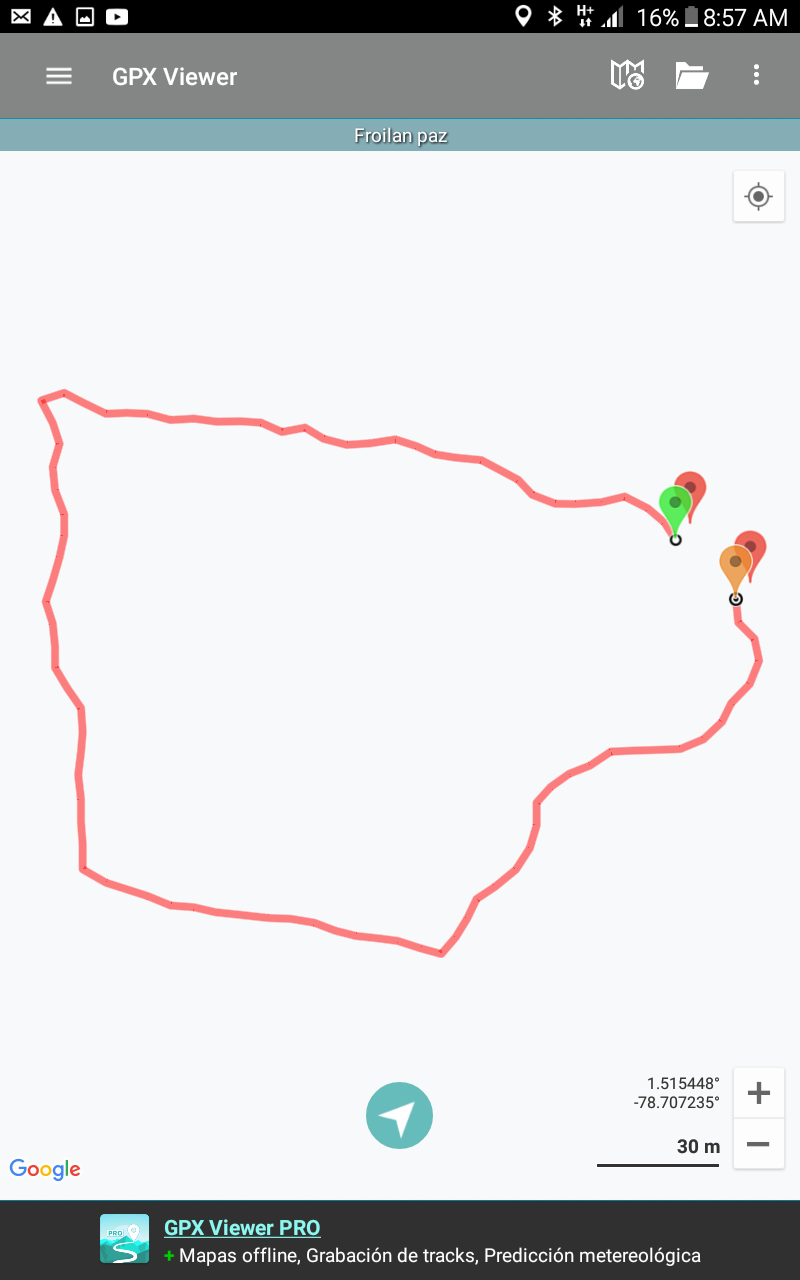Viewport: 800px width, 1280px height.
Task: Open a file with the folder icon
Action: (x=691, y=76)
